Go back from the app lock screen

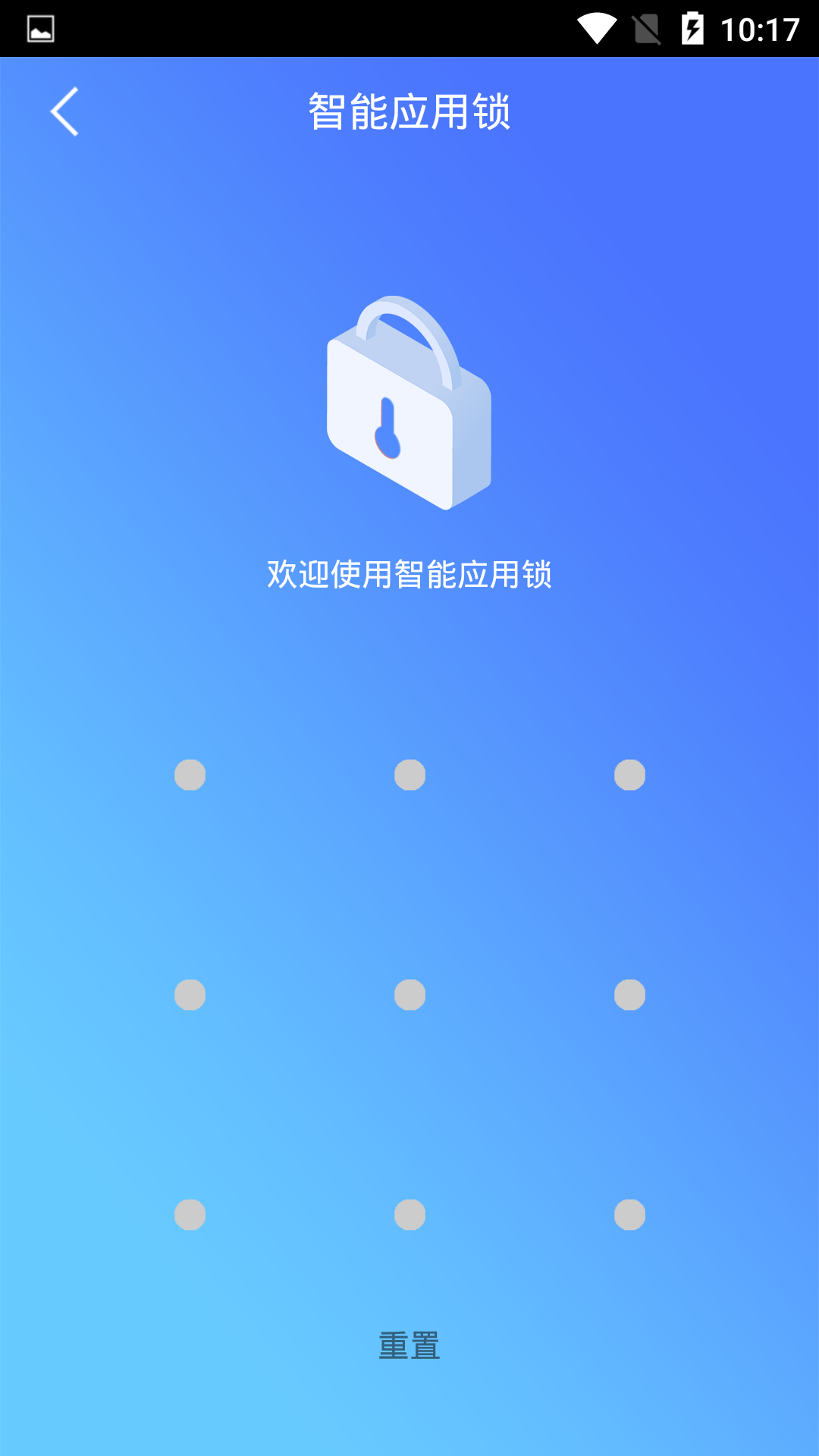tap(64, 111)
